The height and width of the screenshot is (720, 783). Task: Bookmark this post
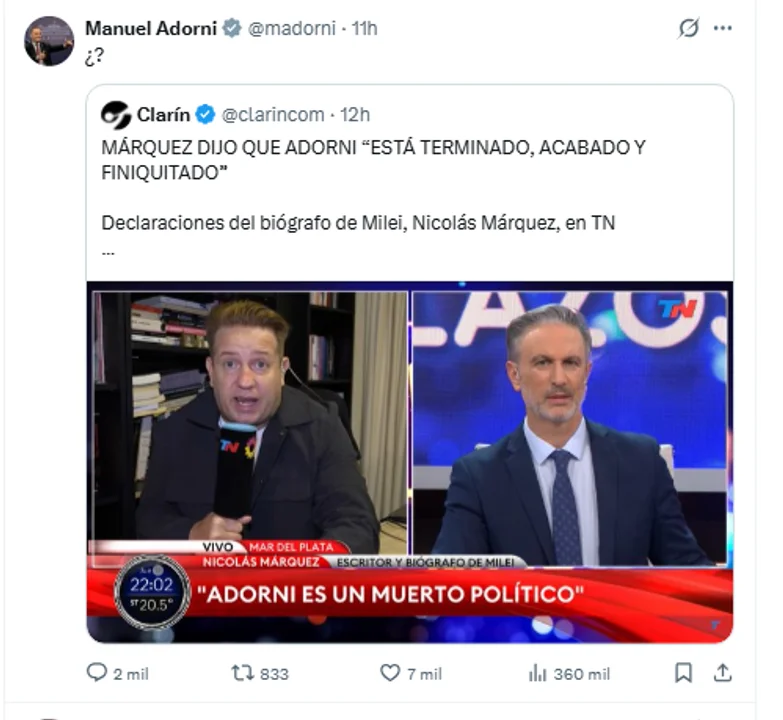[684, 673]
